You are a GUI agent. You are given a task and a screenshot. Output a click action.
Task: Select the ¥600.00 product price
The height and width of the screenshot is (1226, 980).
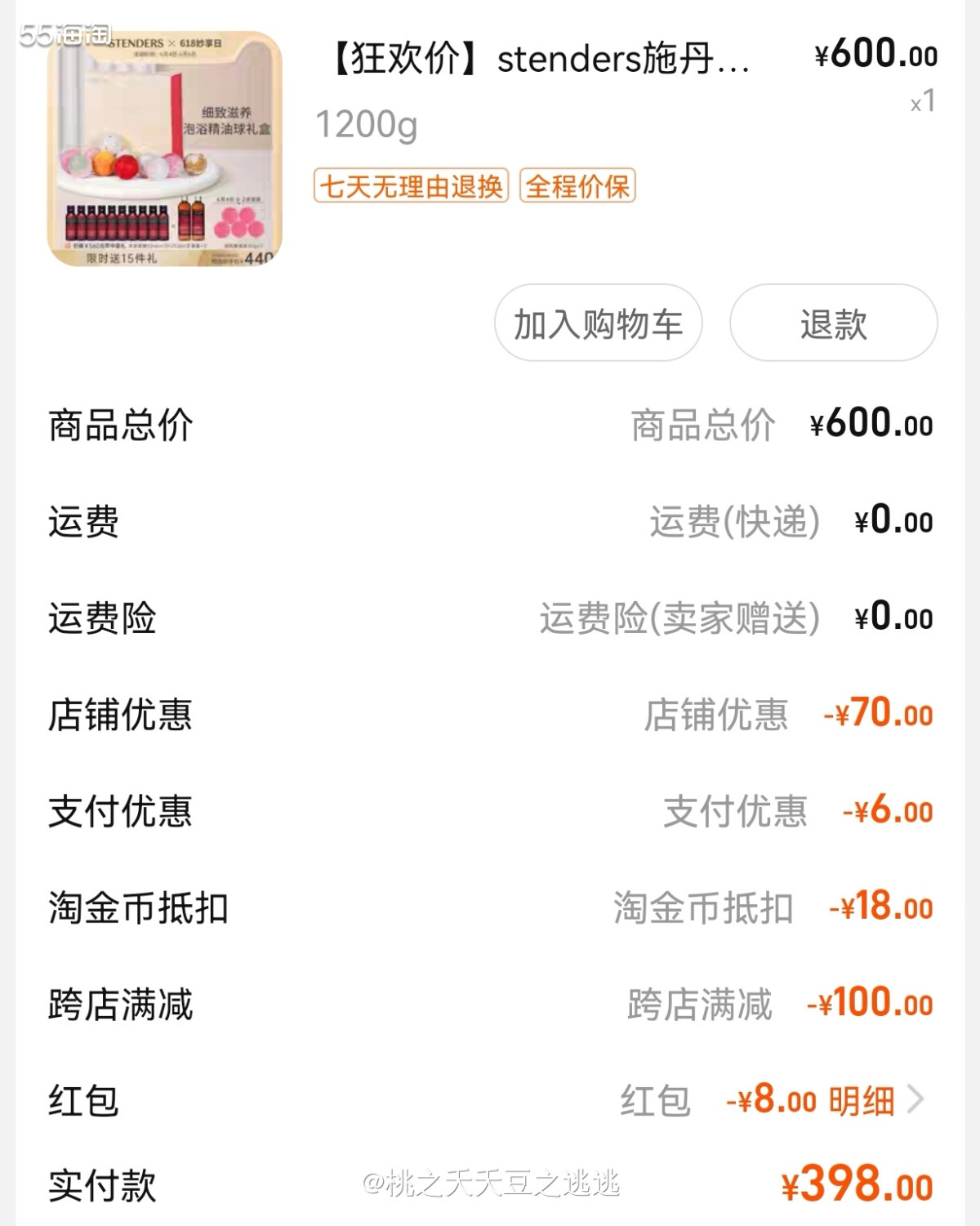pyautogui.click(x=874, y=56)
